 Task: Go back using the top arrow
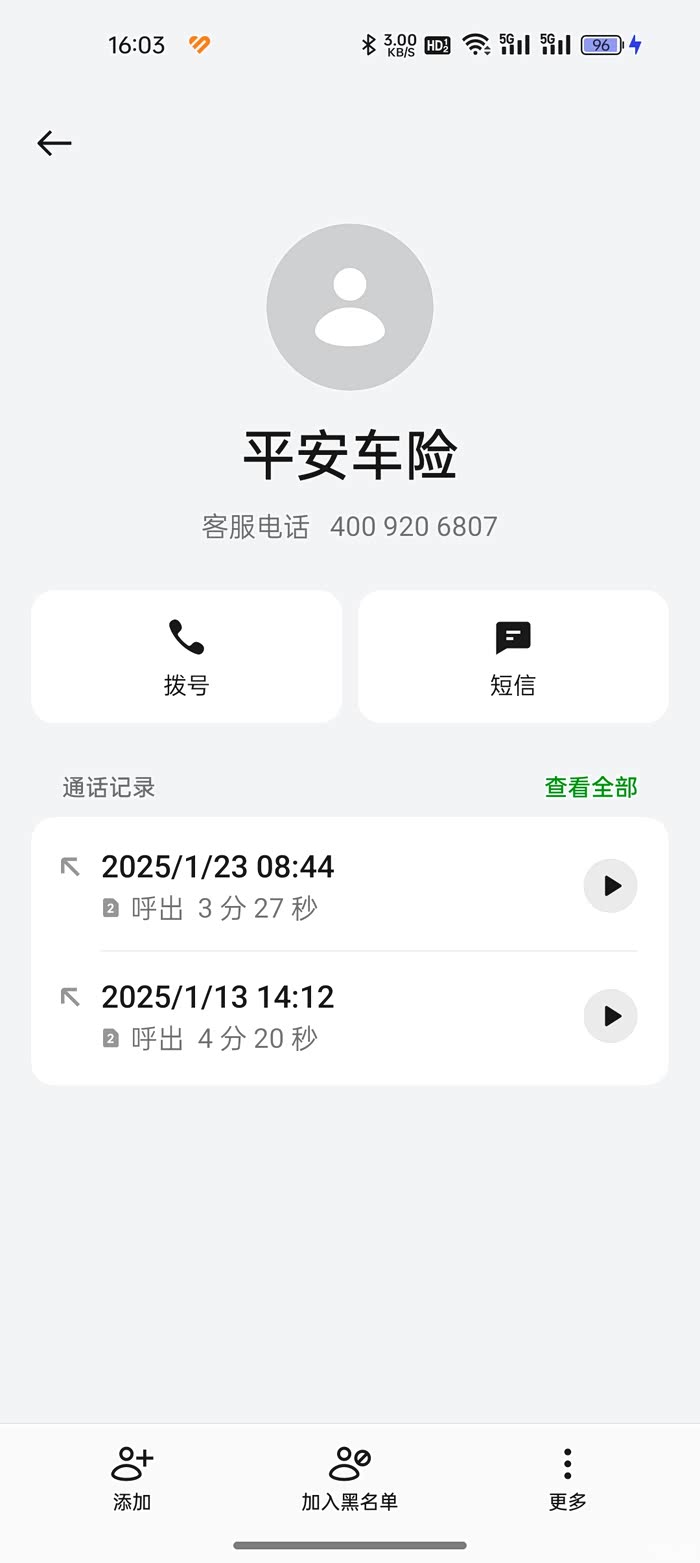[54, 143]
